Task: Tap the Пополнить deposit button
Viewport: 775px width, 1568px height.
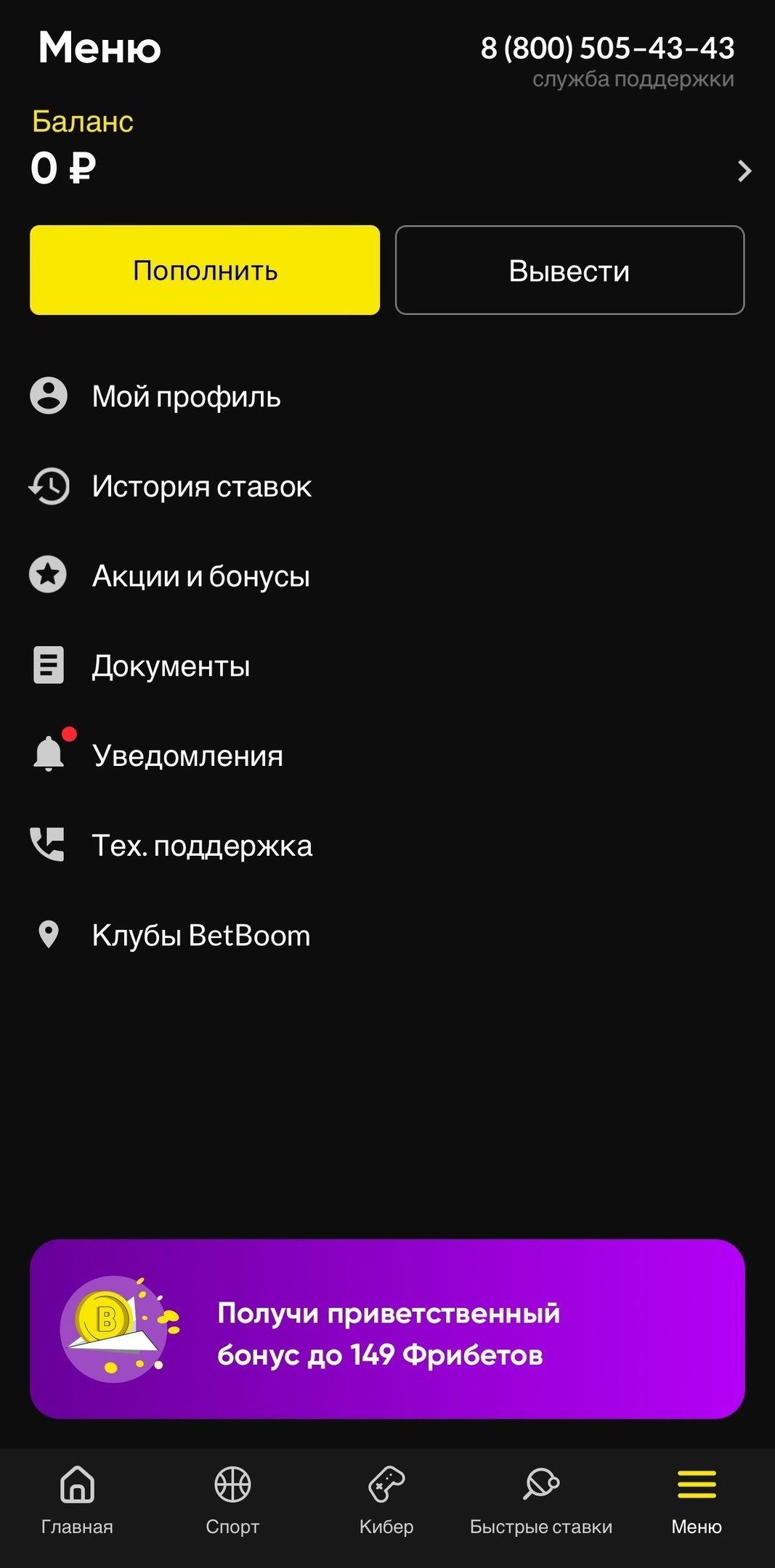Action: [204, 270]
